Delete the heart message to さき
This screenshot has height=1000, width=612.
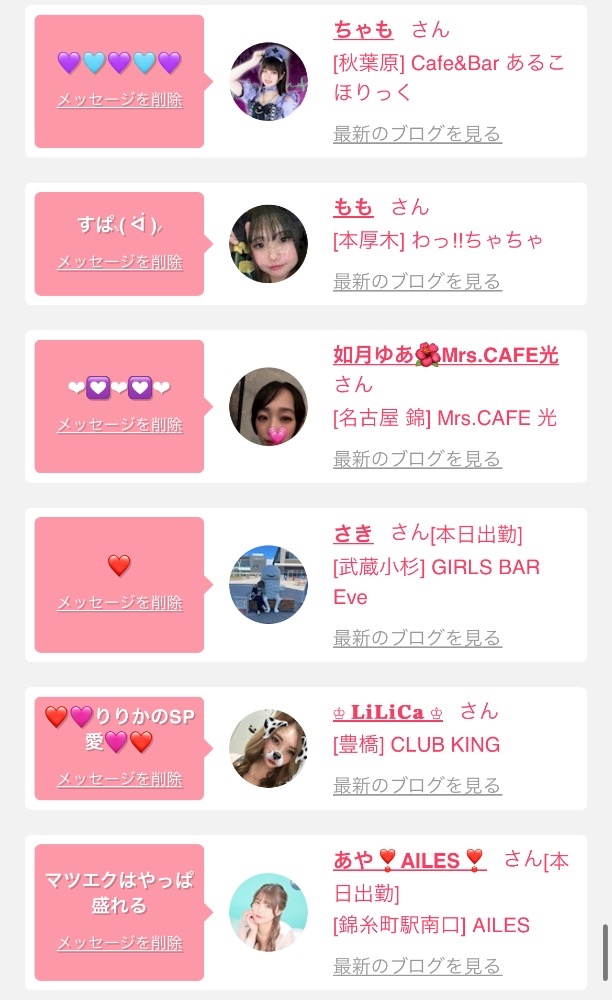point(120,602)
